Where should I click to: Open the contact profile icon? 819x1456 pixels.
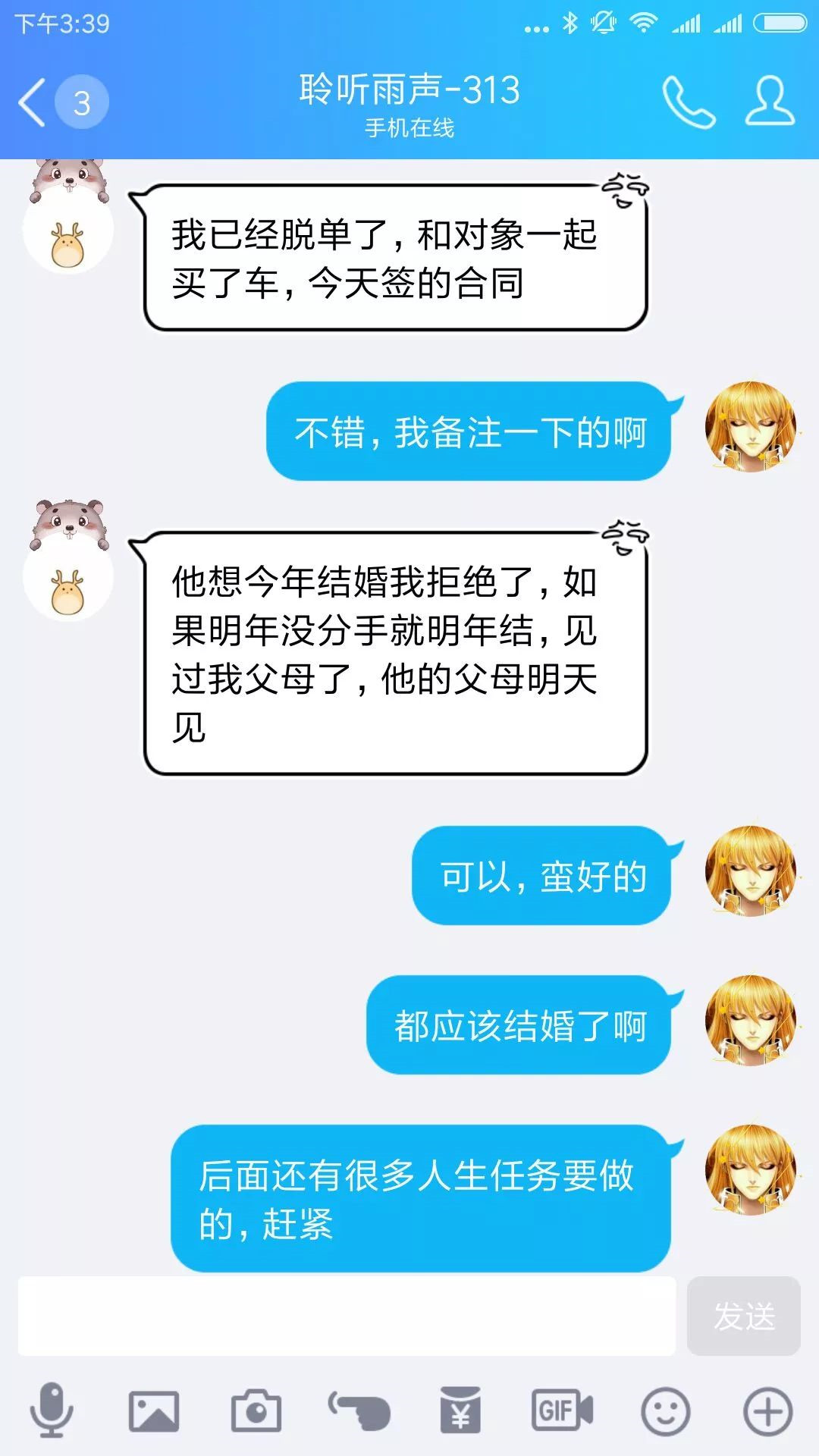769,101
